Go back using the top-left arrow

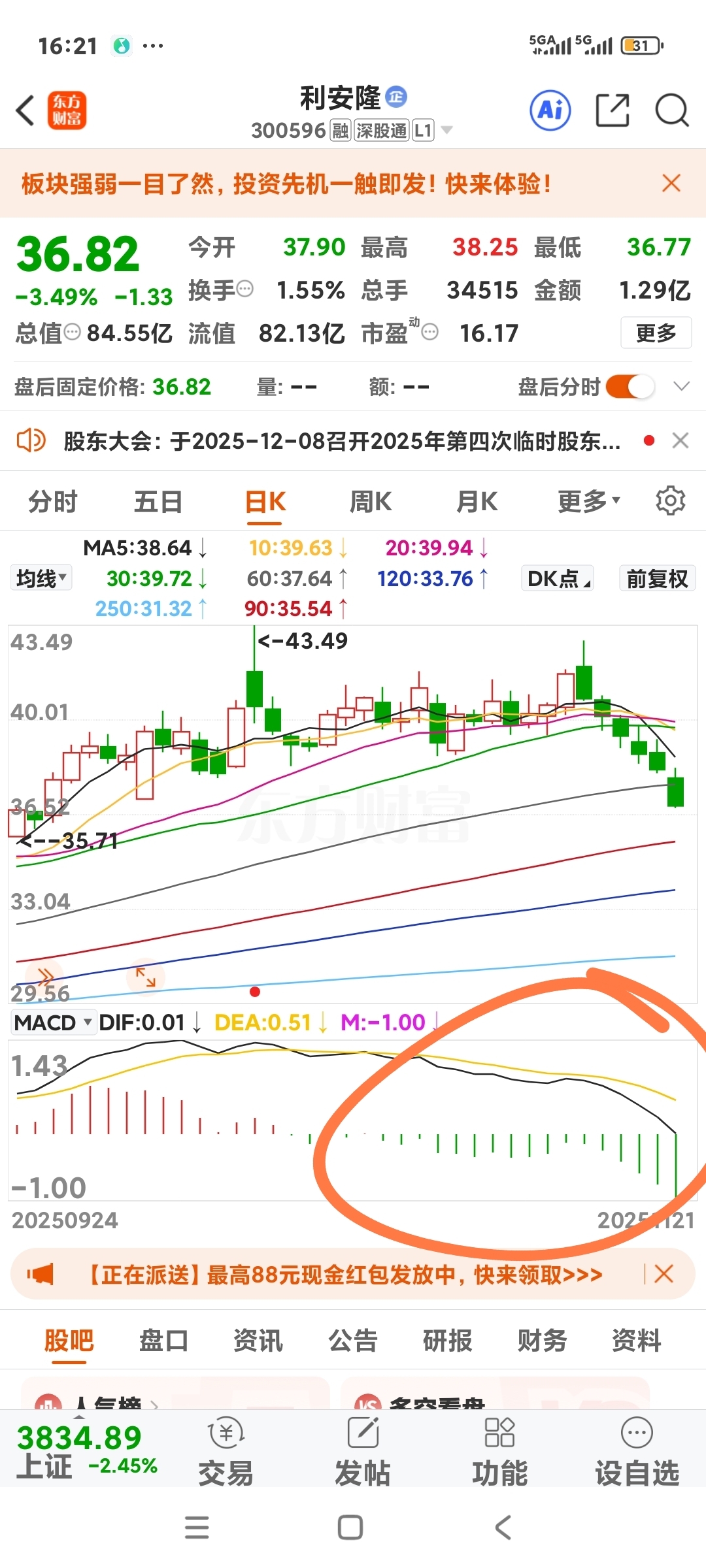coord(25,110)
